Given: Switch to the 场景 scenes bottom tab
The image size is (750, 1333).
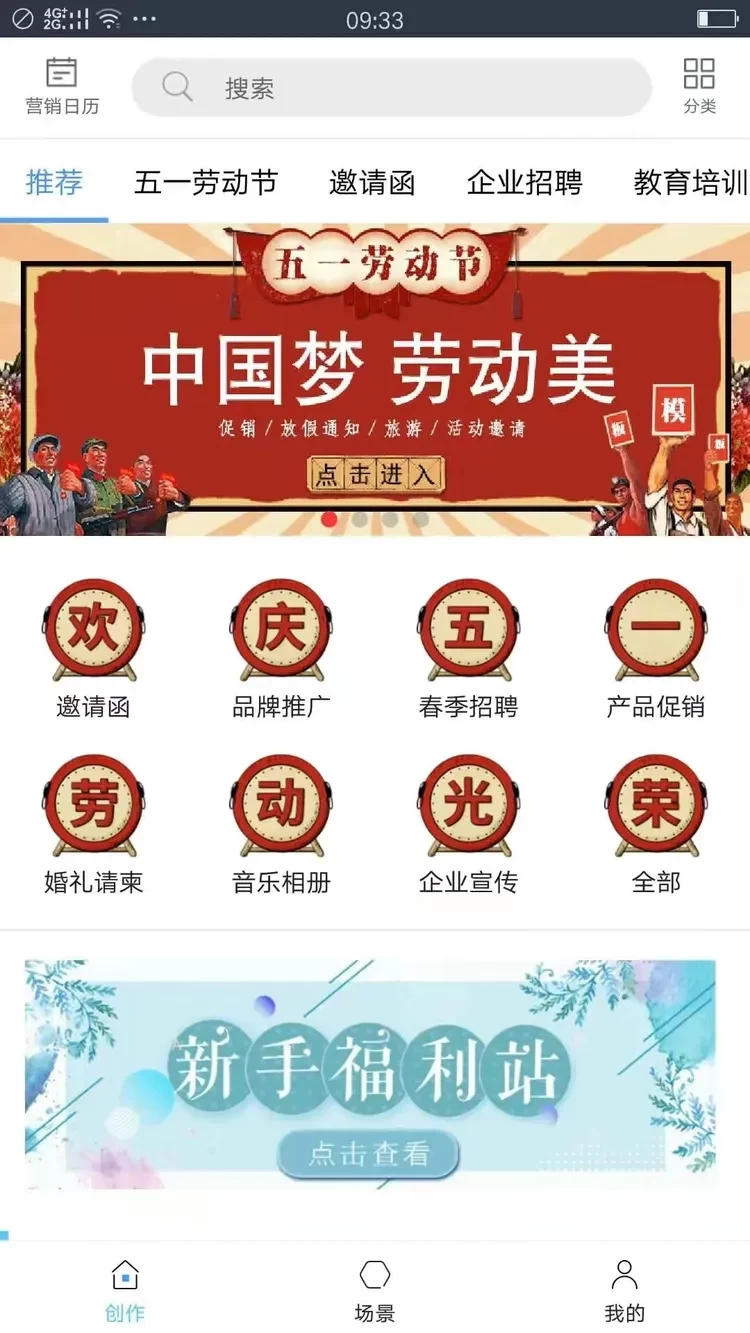Looking at the screenshot, I should 374,1288.
